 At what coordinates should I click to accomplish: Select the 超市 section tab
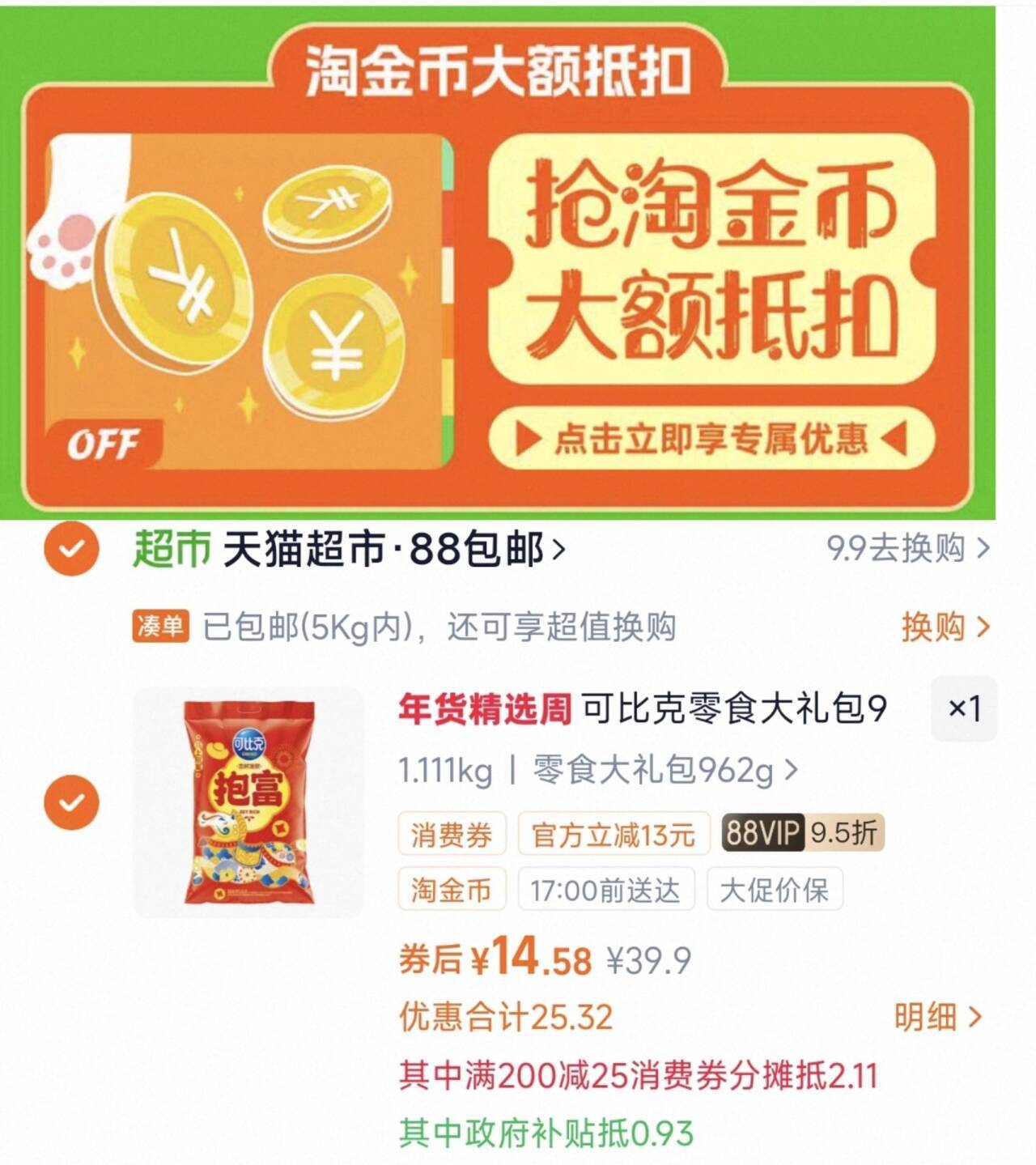click(170, 546)
